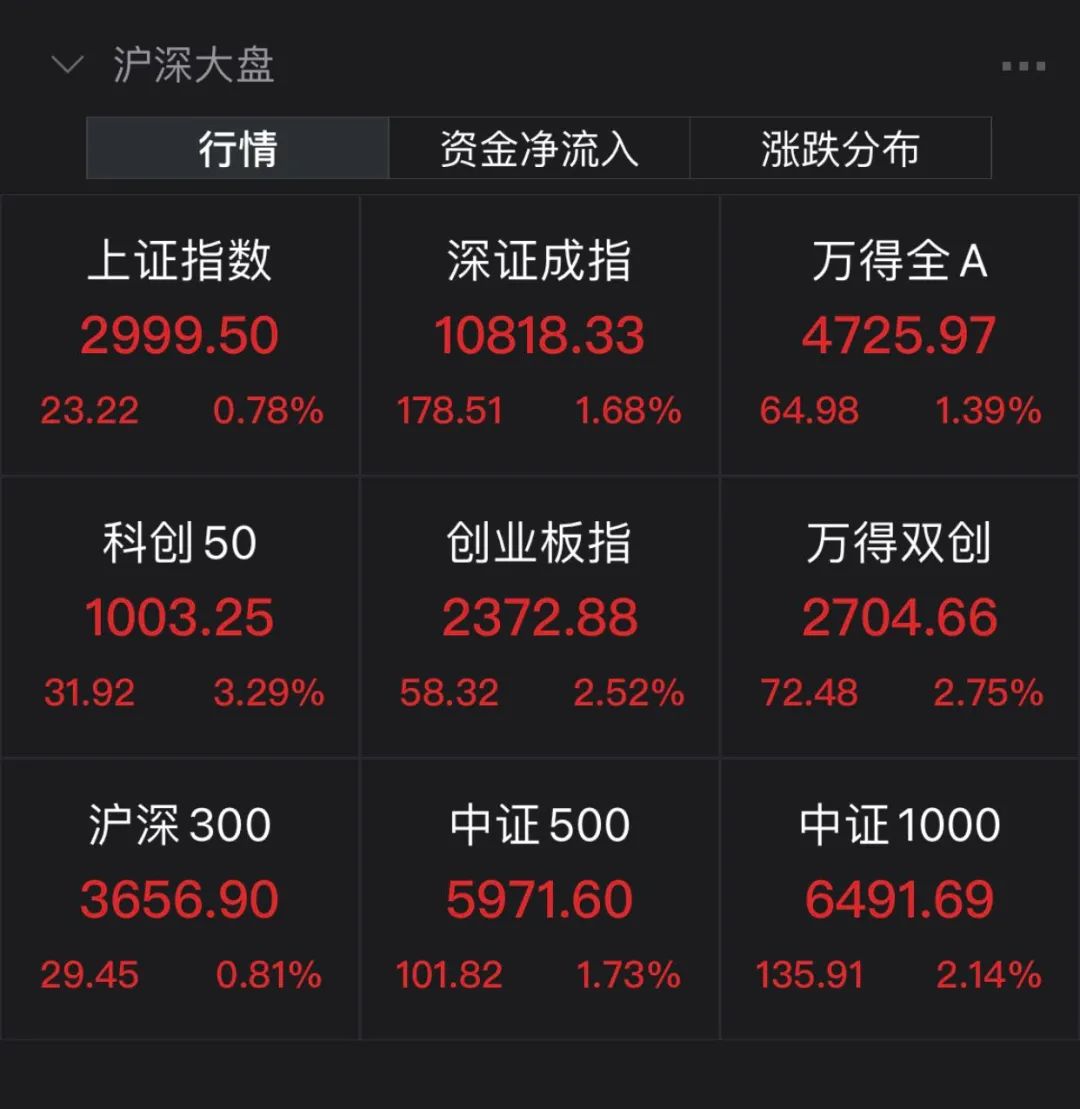Switch to the 资金净流入 tab
This screenshot has height=1109, width=1080.
pos(539,149)
